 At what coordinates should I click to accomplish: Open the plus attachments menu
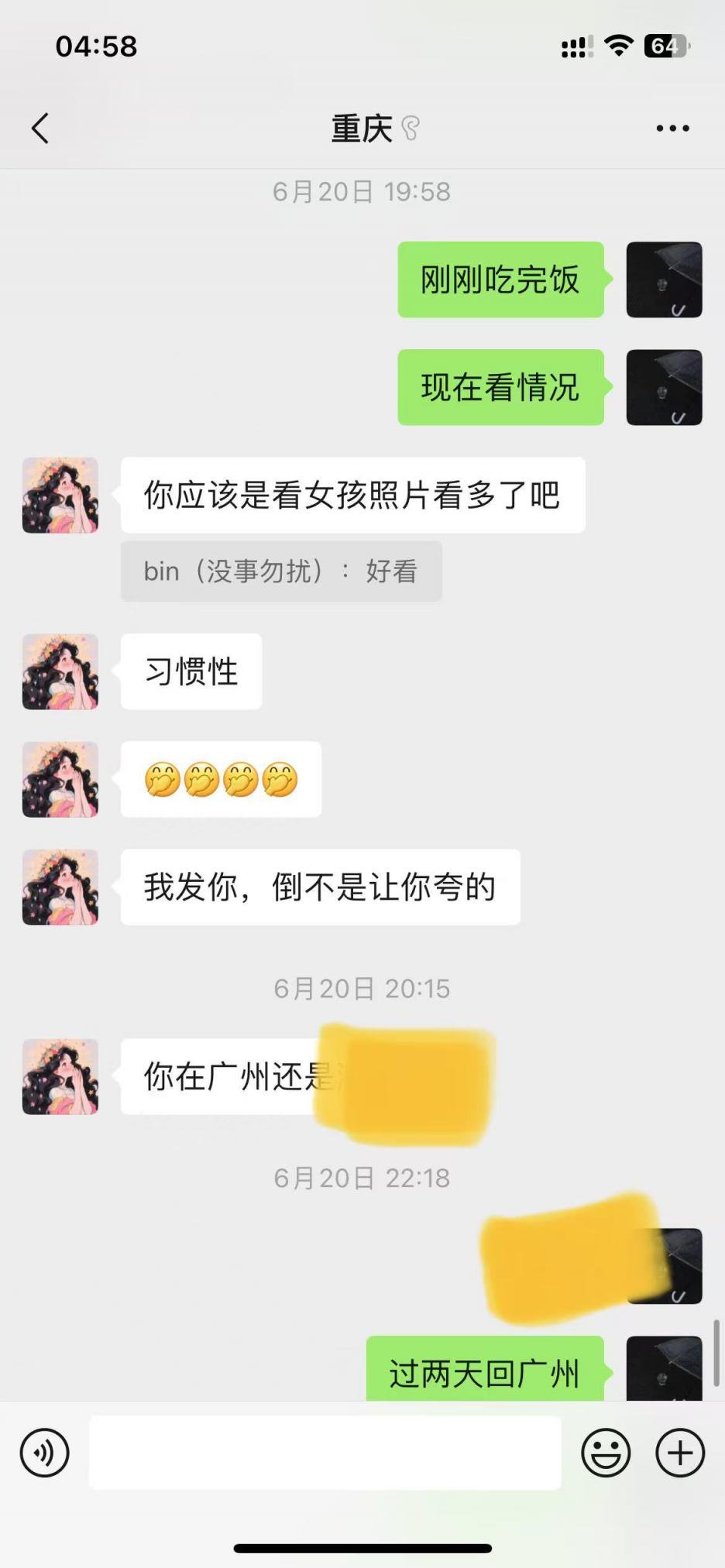click(679, 1453)
